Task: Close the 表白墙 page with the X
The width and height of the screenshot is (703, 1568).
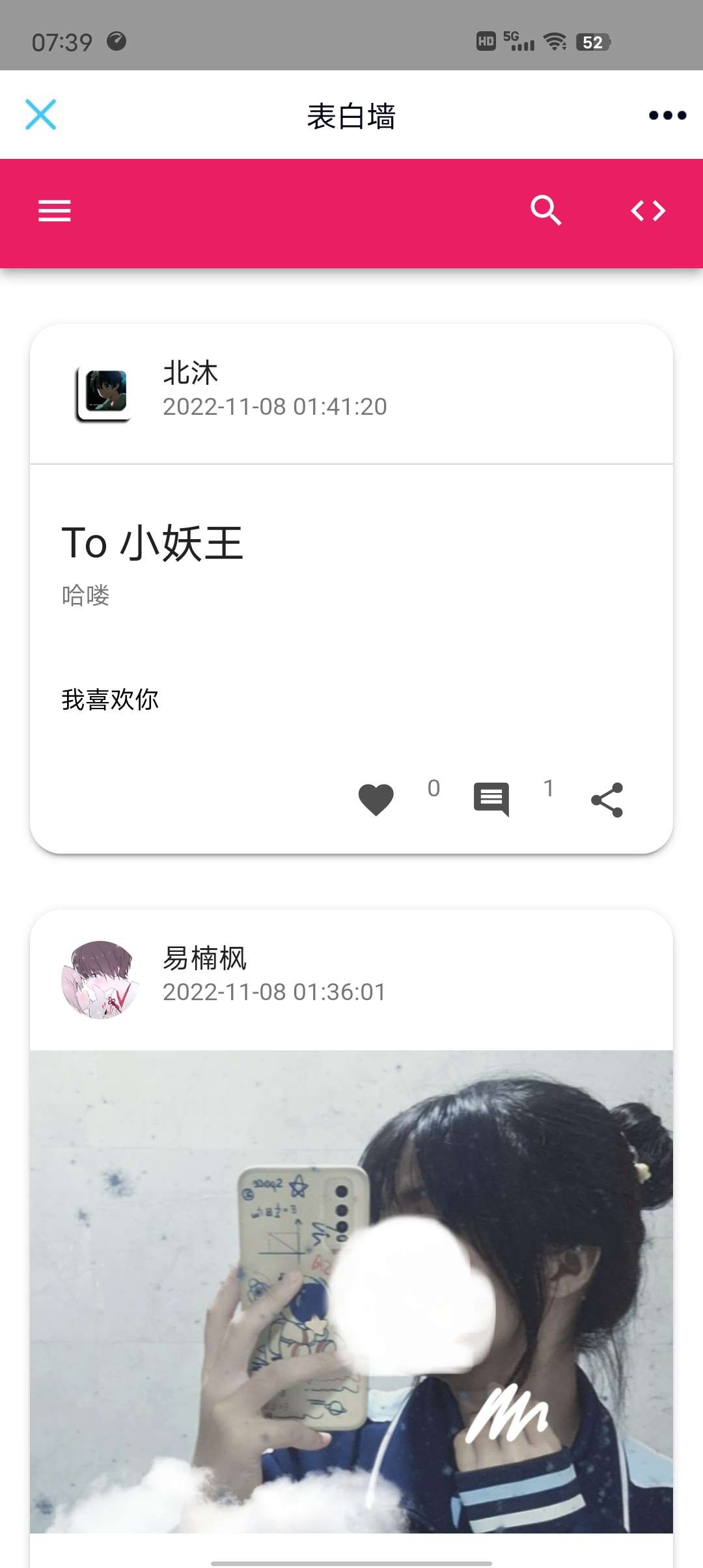Action: click(40, 115)
